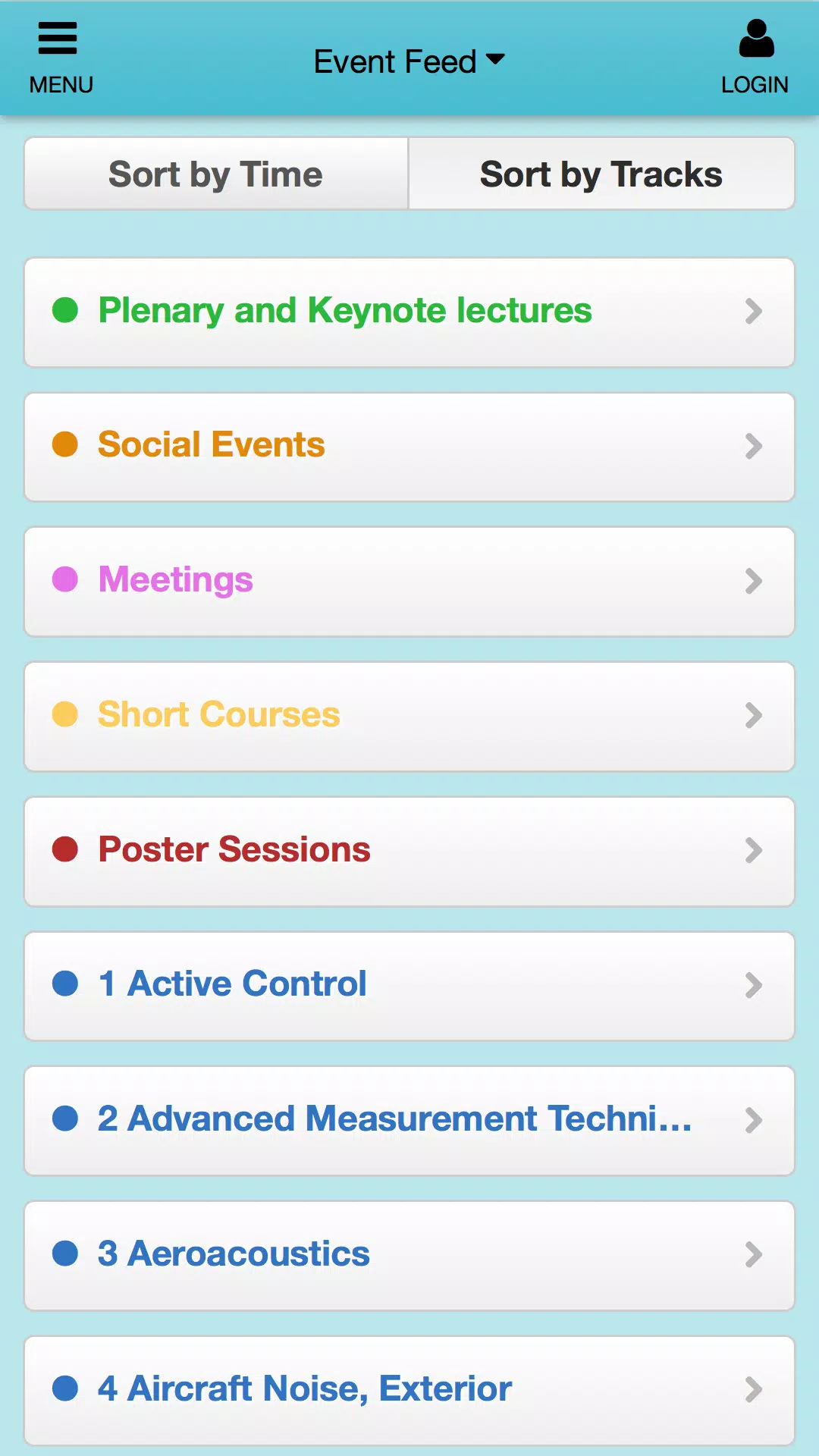Open the hamburger MENU drawer

(x=60, y=58)
